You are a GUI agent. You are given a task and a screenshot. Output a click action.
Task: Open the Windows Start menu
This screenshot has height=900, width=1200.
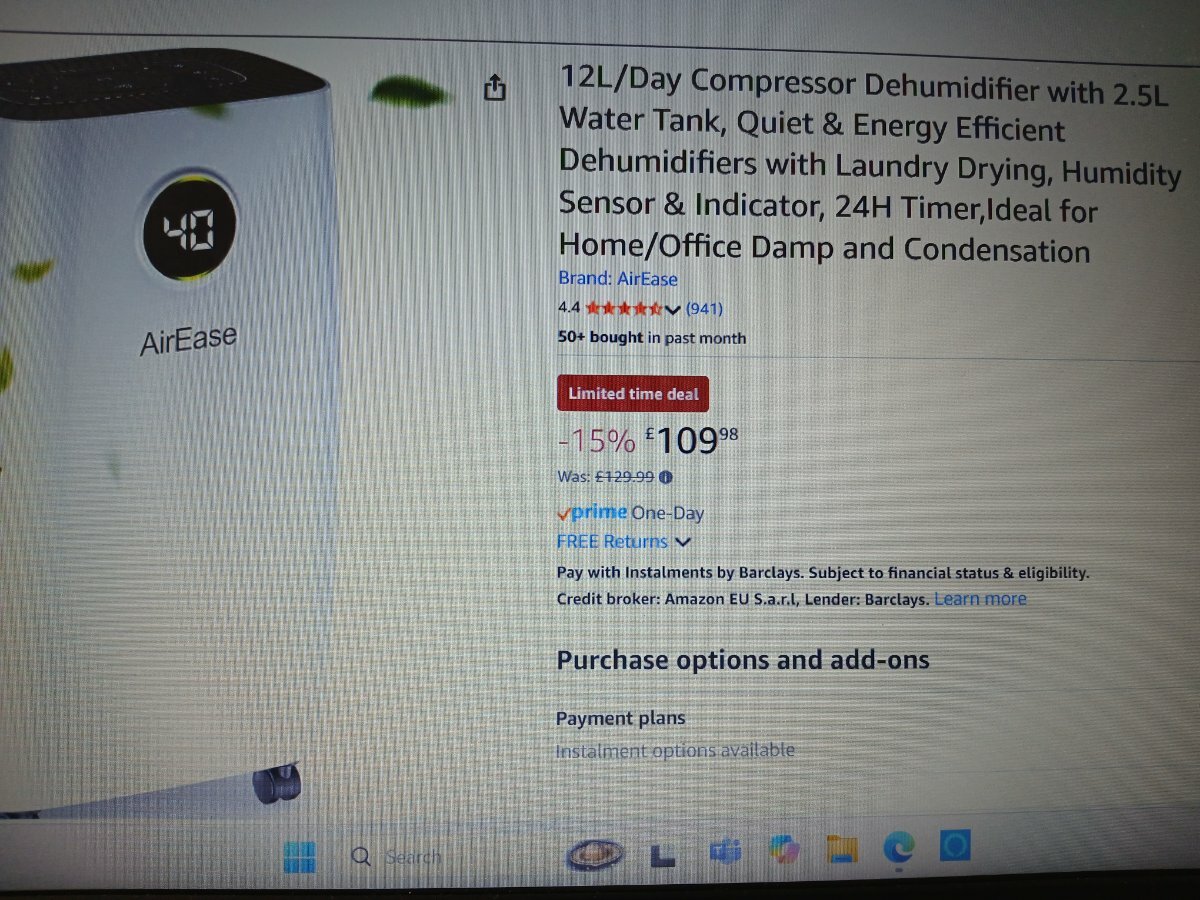tap(299, 857)
